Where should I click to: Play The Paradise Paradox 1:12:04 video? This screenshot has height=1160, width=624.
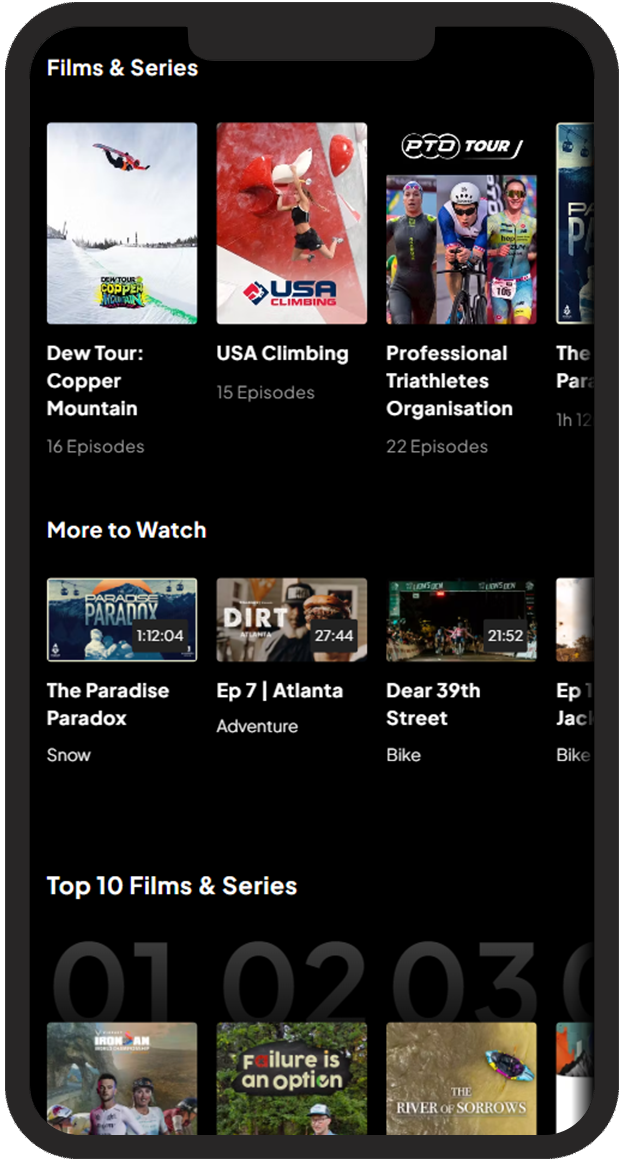[x=122, y=620]
